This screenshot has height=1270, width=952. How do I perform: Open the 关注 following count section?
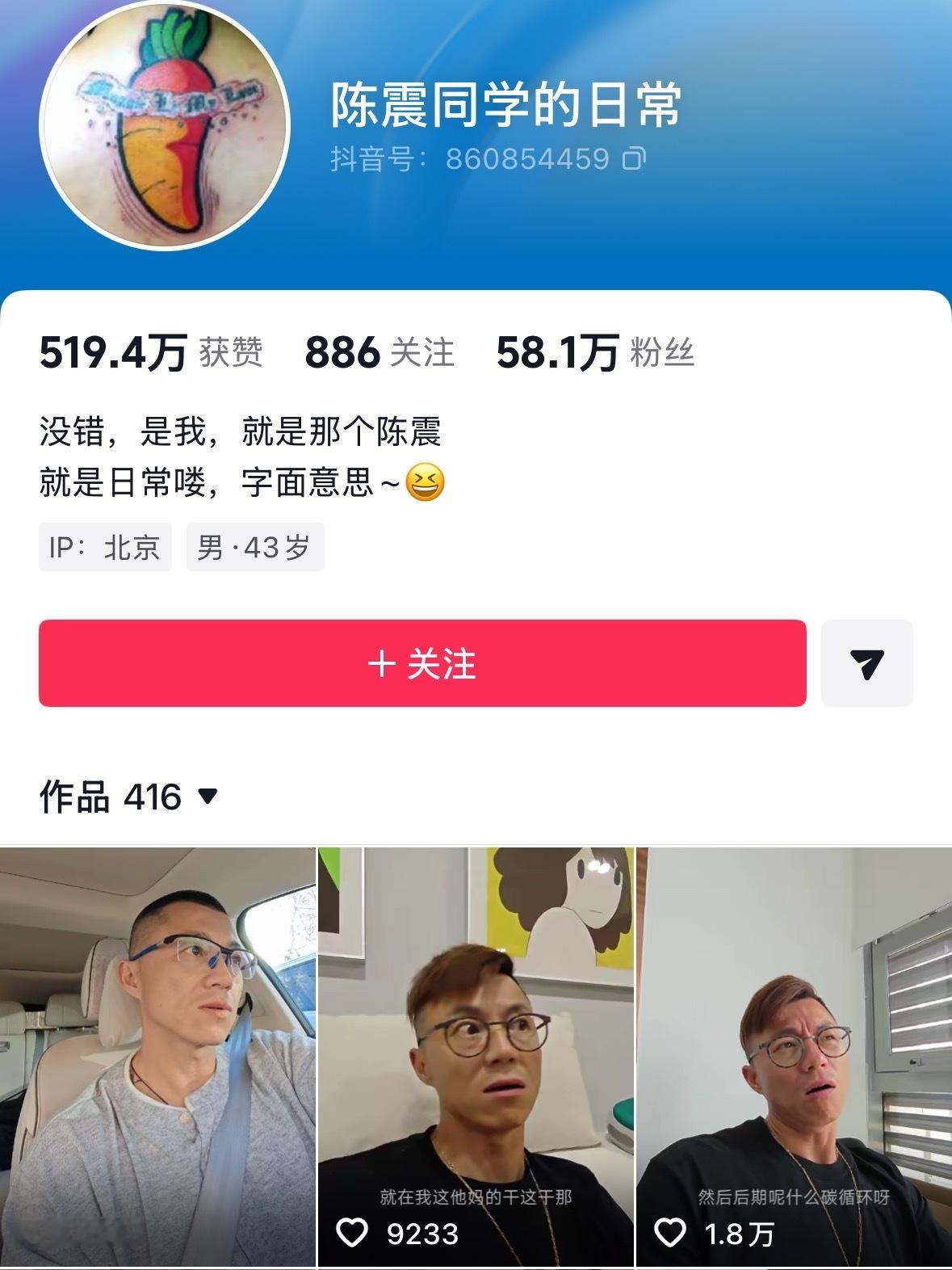point(378,351)
